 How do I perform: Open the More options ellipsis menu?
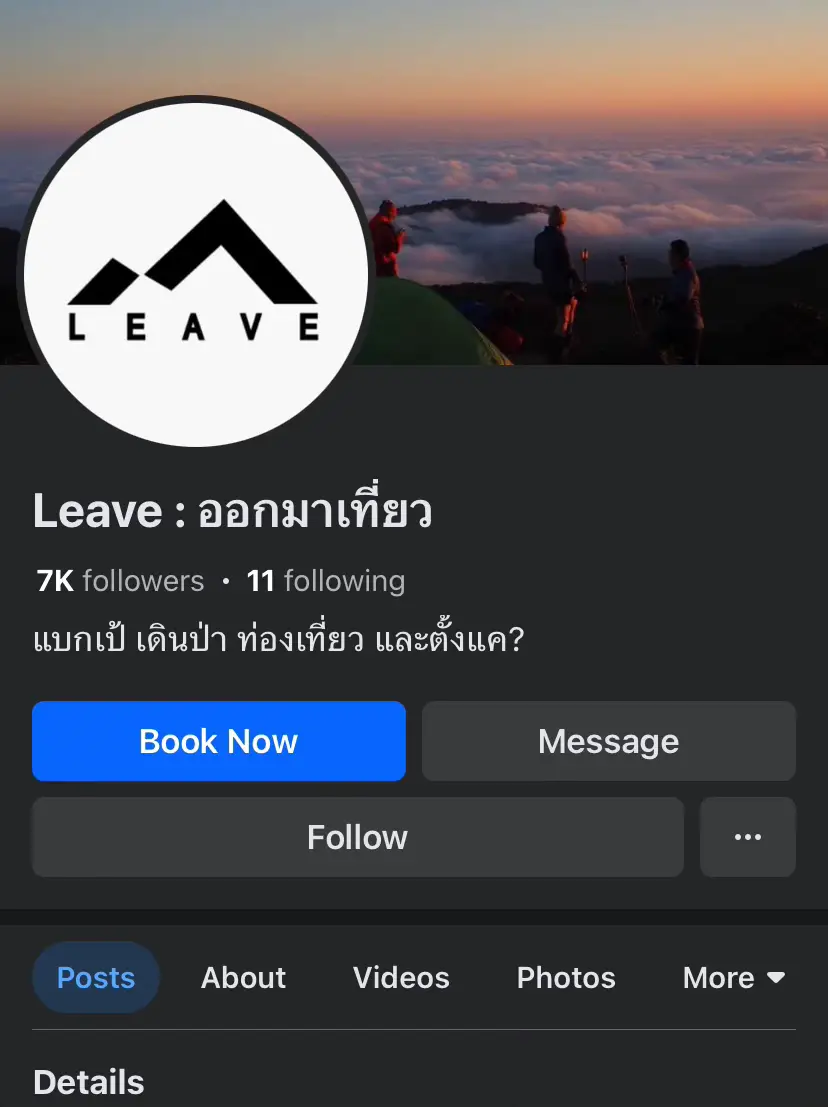click(x=747, y=837)
